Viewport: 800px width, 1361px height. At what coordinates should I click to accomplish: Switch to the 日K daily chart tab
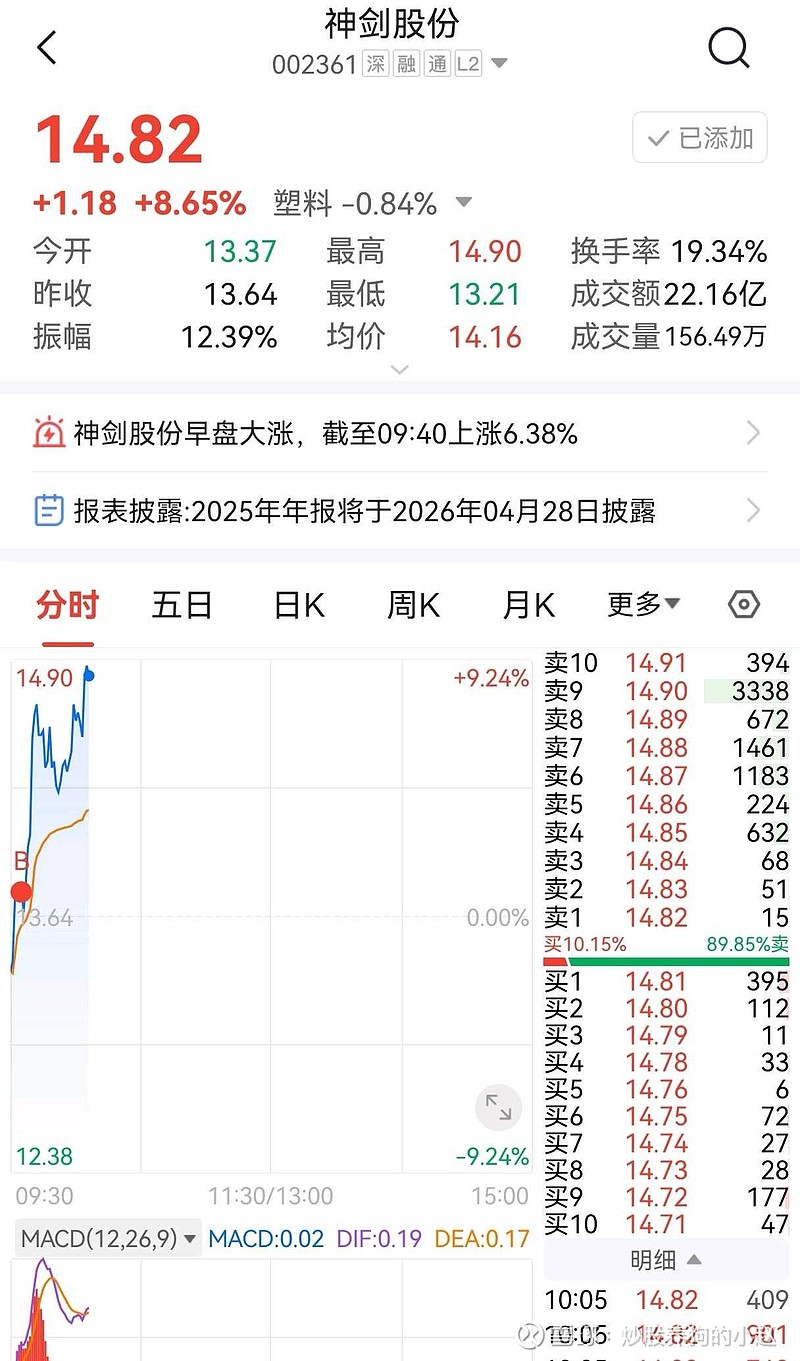(296, 604)
